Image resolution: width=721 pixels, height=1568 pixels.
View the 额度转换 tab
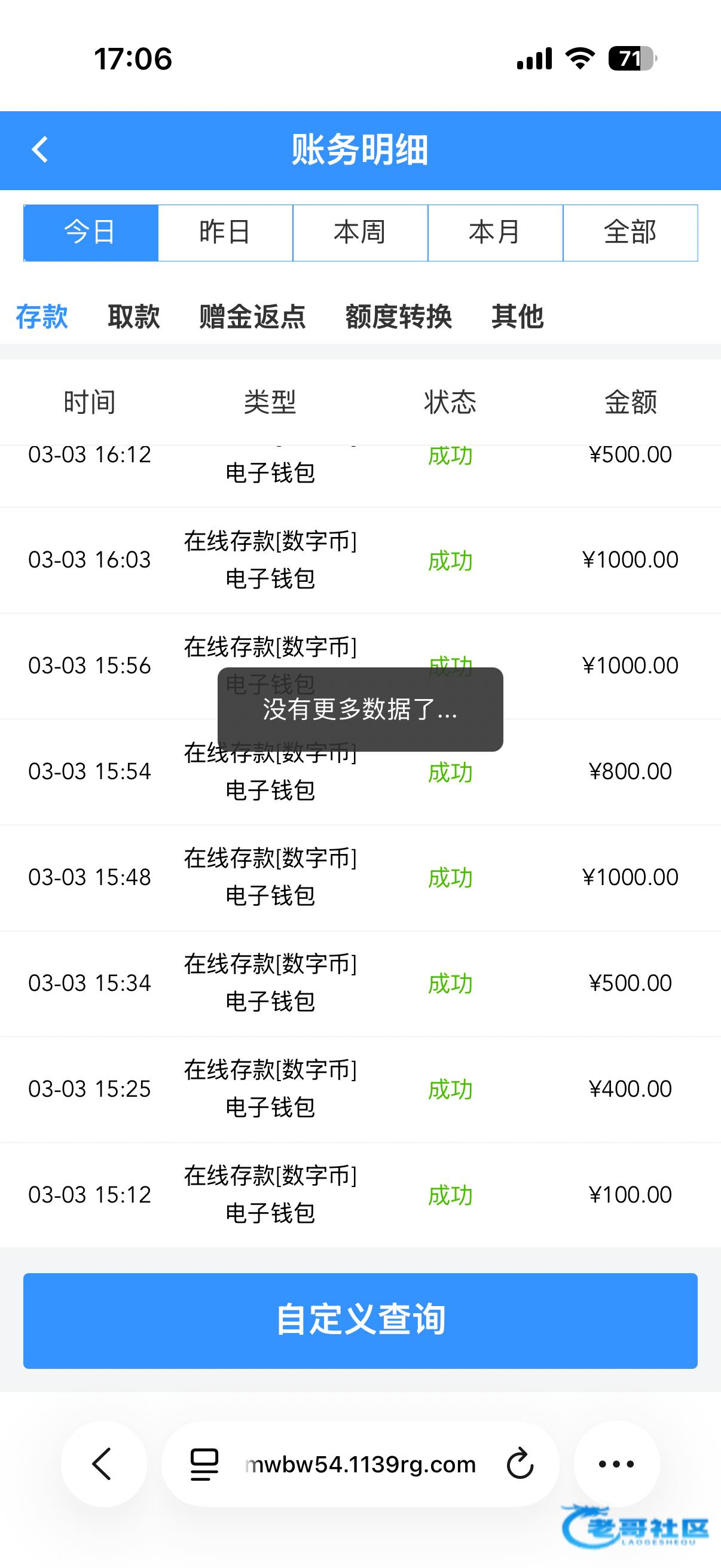point(399,316)
